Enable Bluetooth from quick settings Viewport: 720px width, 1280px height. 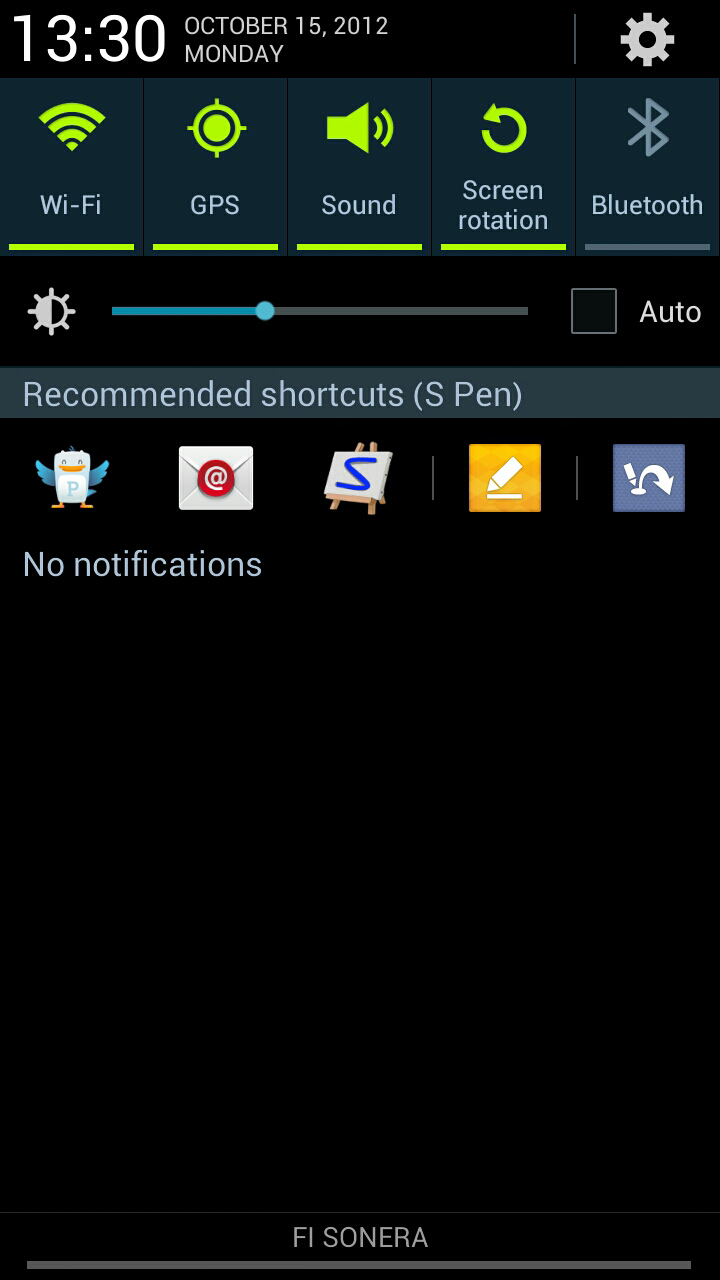(x=648, y=166)
